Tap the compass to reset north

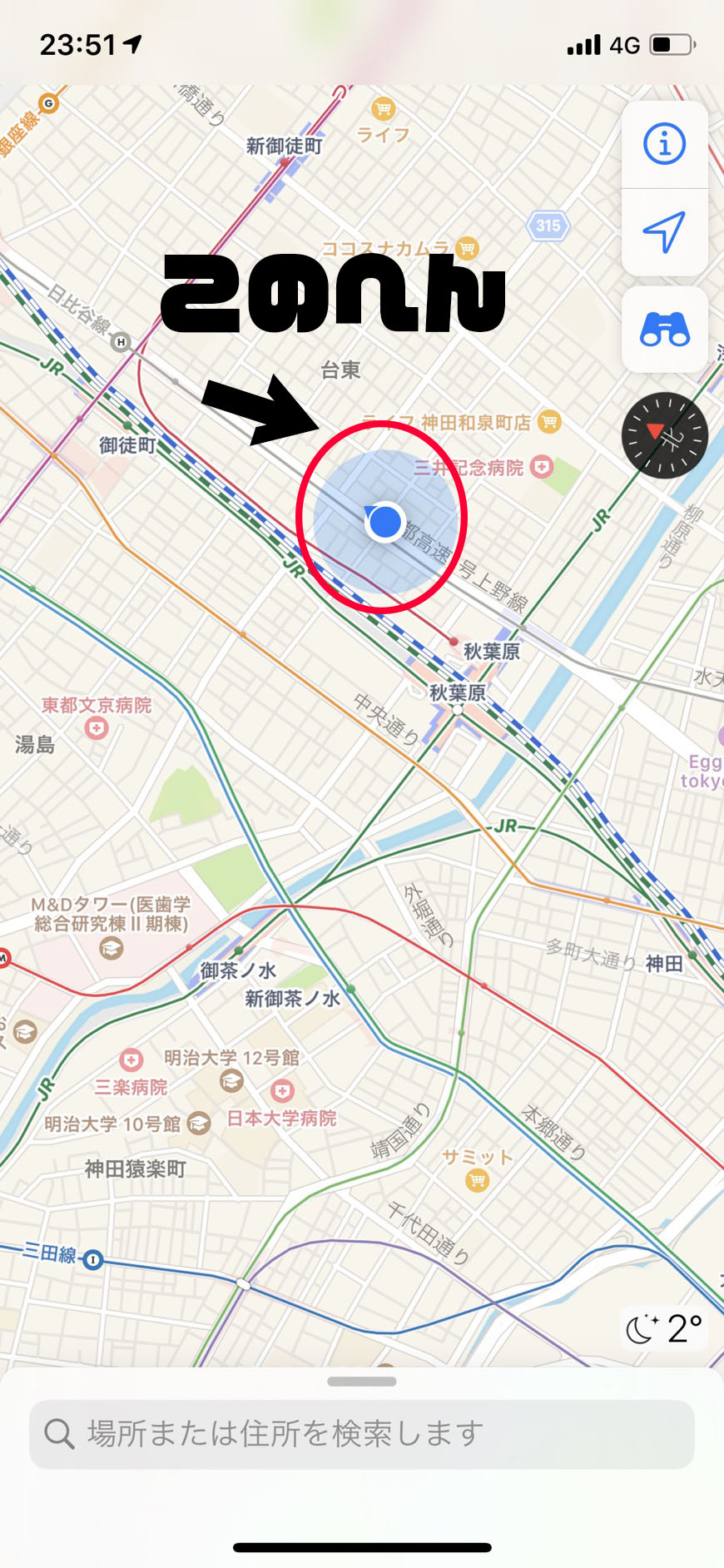point(664,435)
